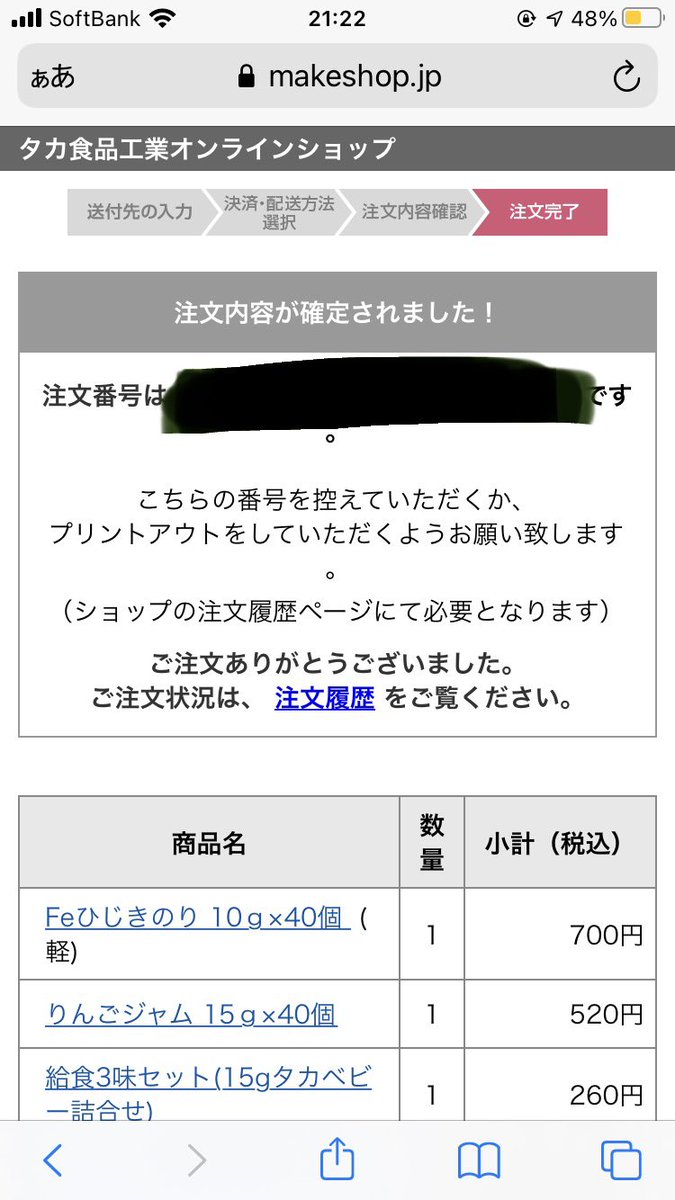Share this page via share icon
675x1200 pixels.
click(x=337, y=1158)
